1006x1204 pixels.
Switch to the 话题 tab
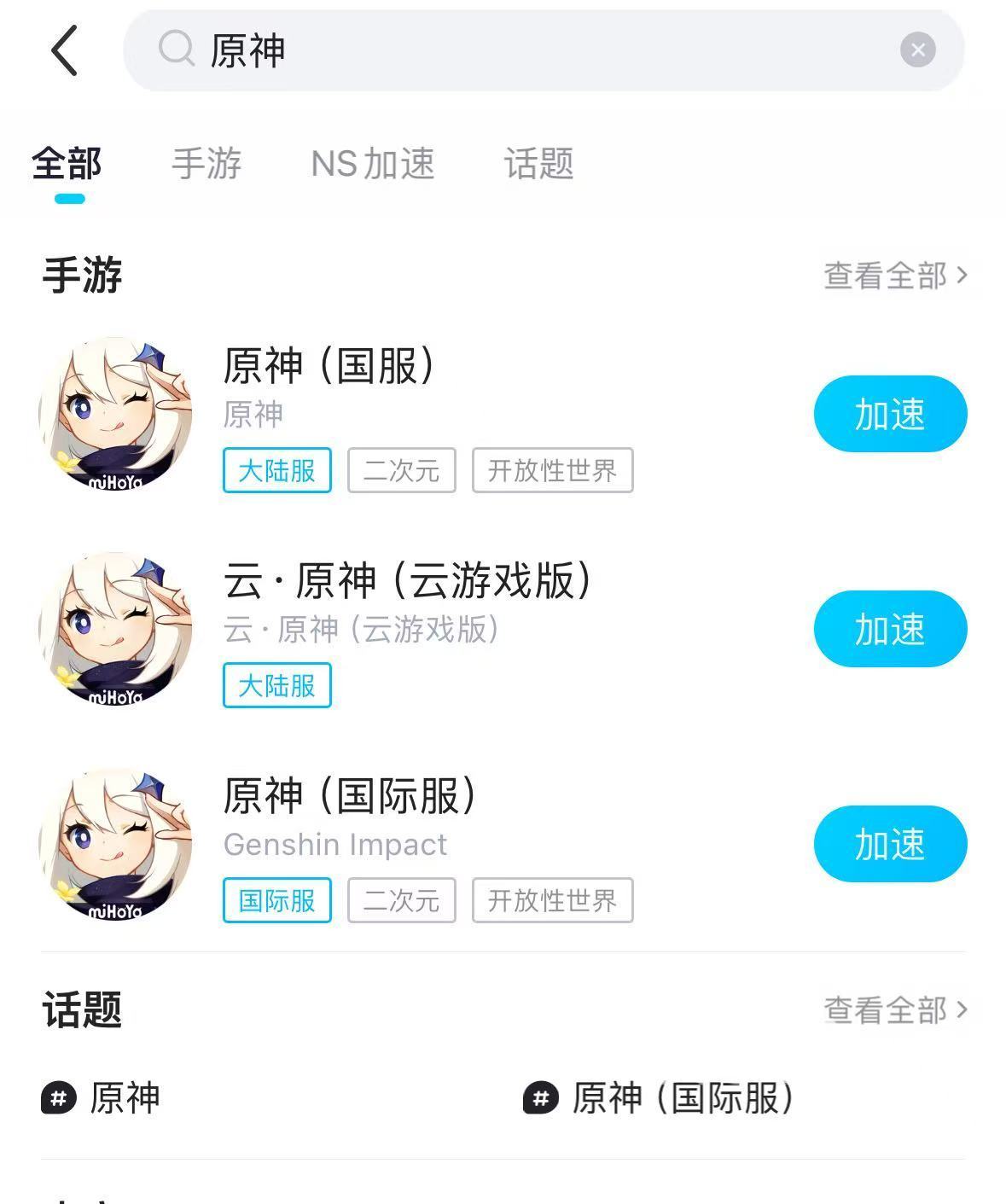click(x=538, y=164)
